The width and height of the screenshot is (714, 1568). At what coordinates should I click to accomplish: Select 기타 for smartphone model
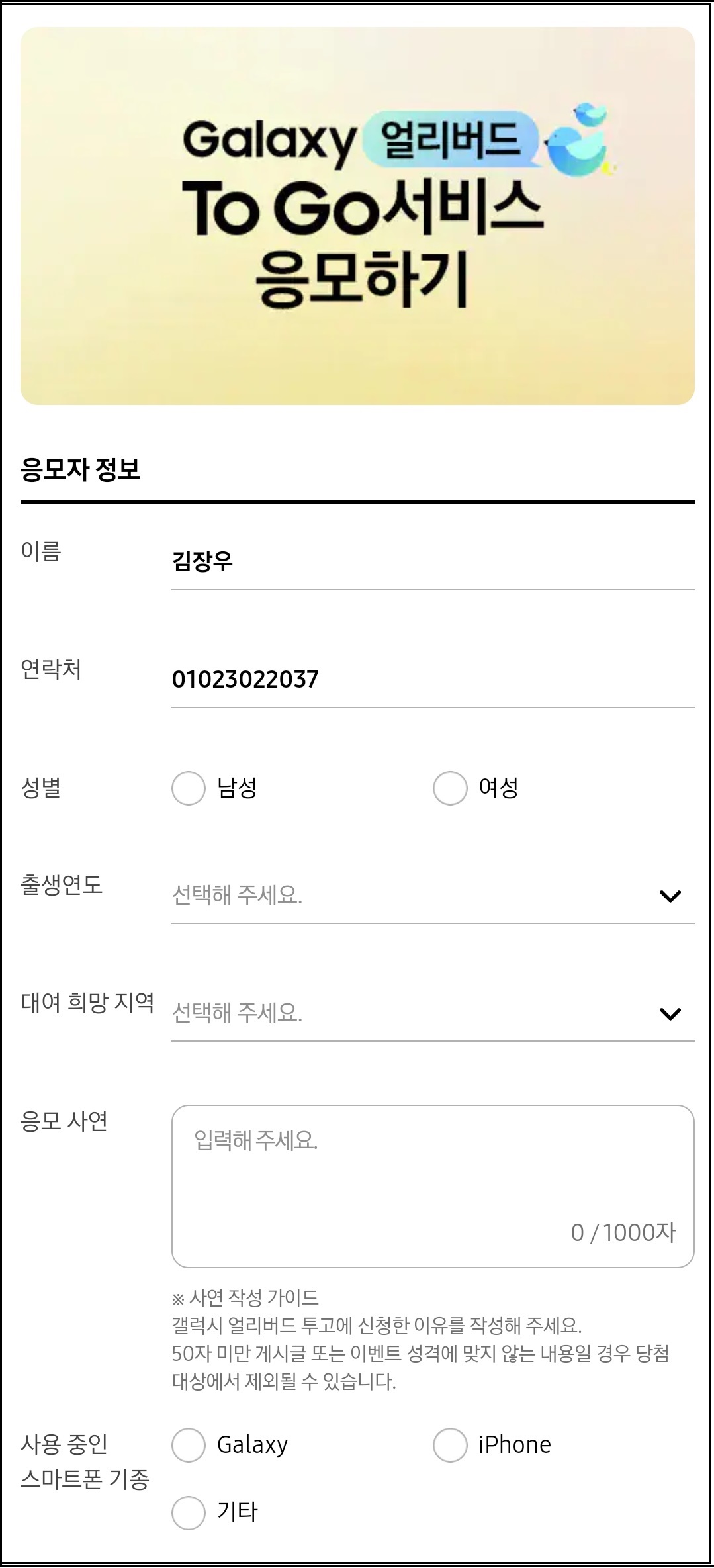pyautogui.click(x=188, y=1511)
